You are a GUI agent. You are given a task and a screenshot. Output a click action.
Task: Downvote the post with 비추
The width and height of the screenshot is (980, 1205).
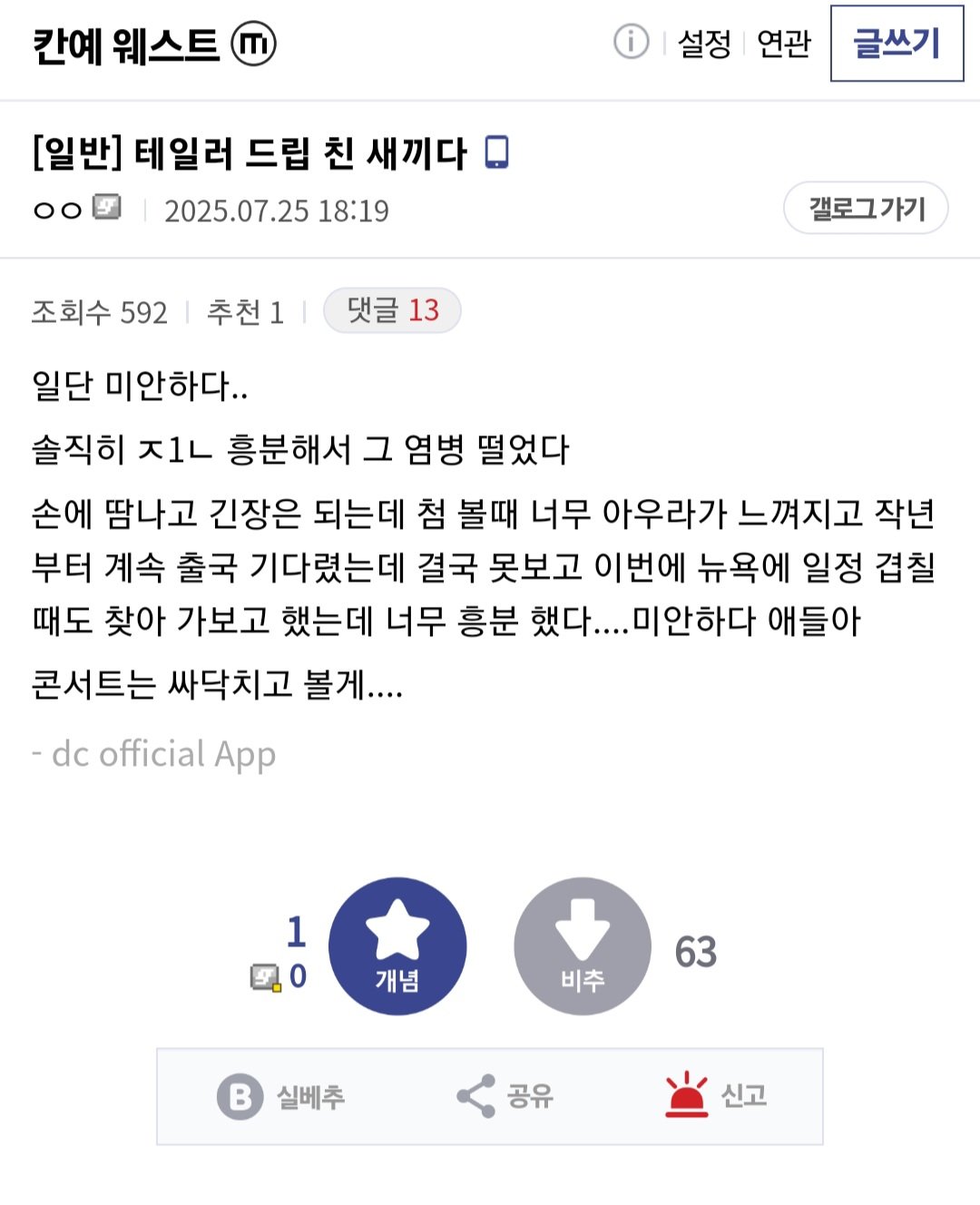click(x=583, y=946)
